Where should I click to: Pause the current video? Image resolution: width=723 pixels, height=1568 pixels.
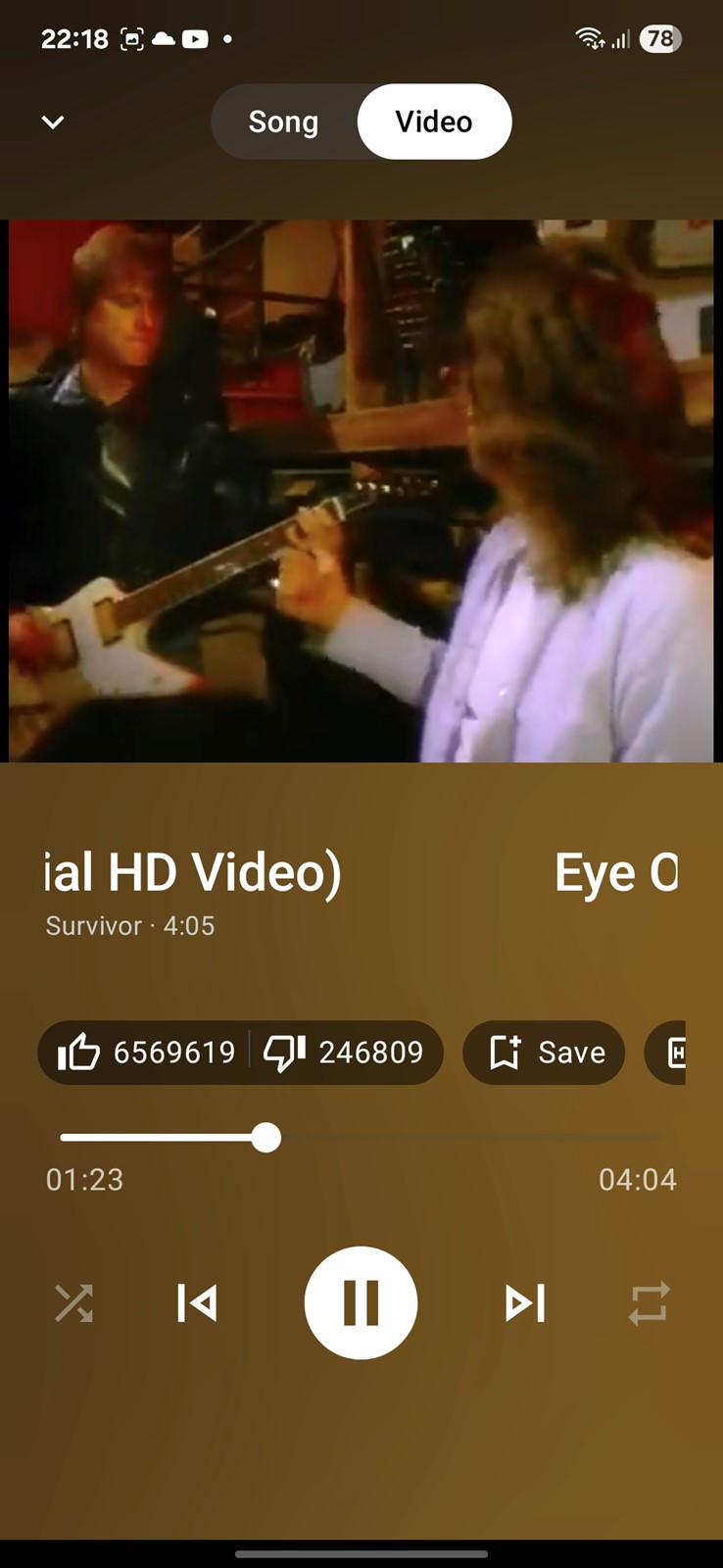click(x=361, y=1303)
